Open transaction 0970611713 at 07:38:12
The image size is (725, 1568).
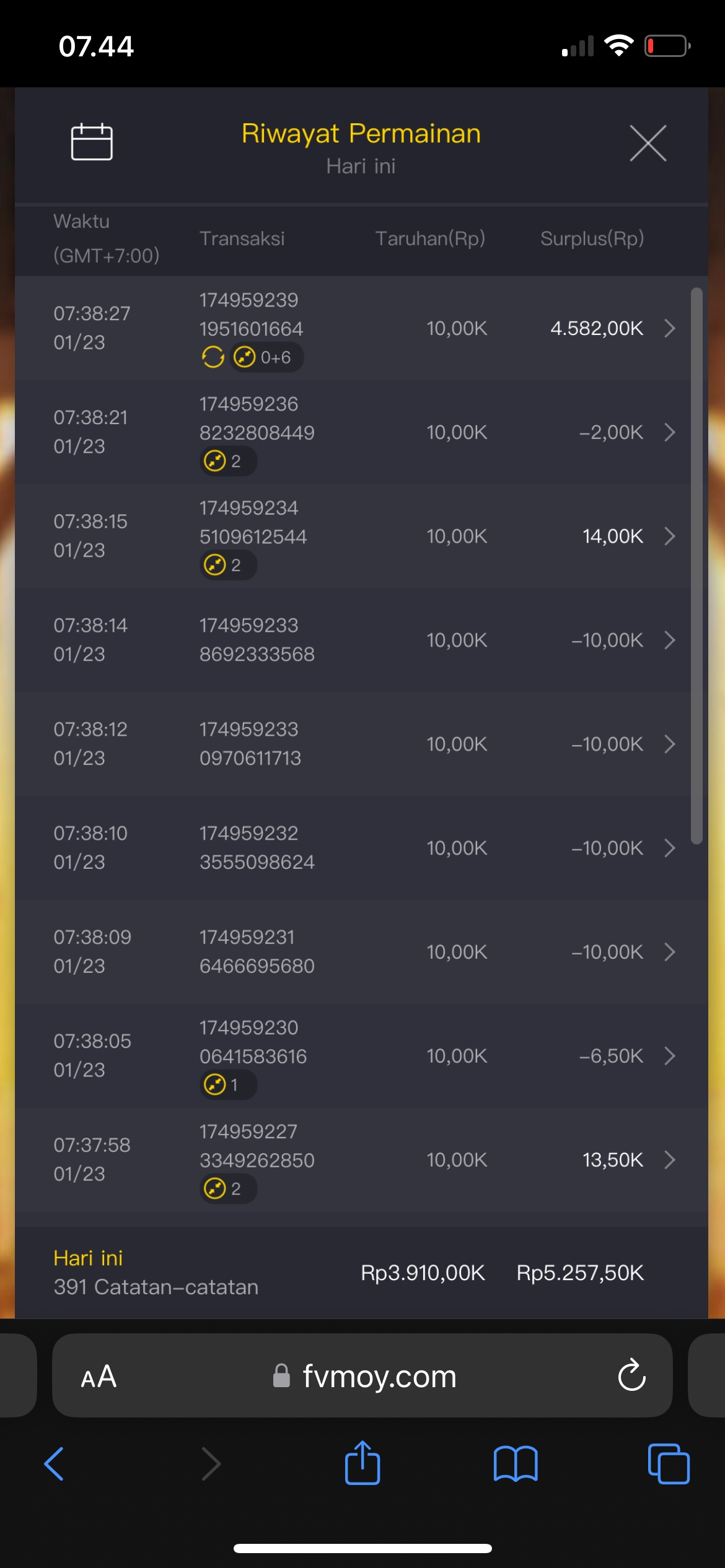[669, 744]
